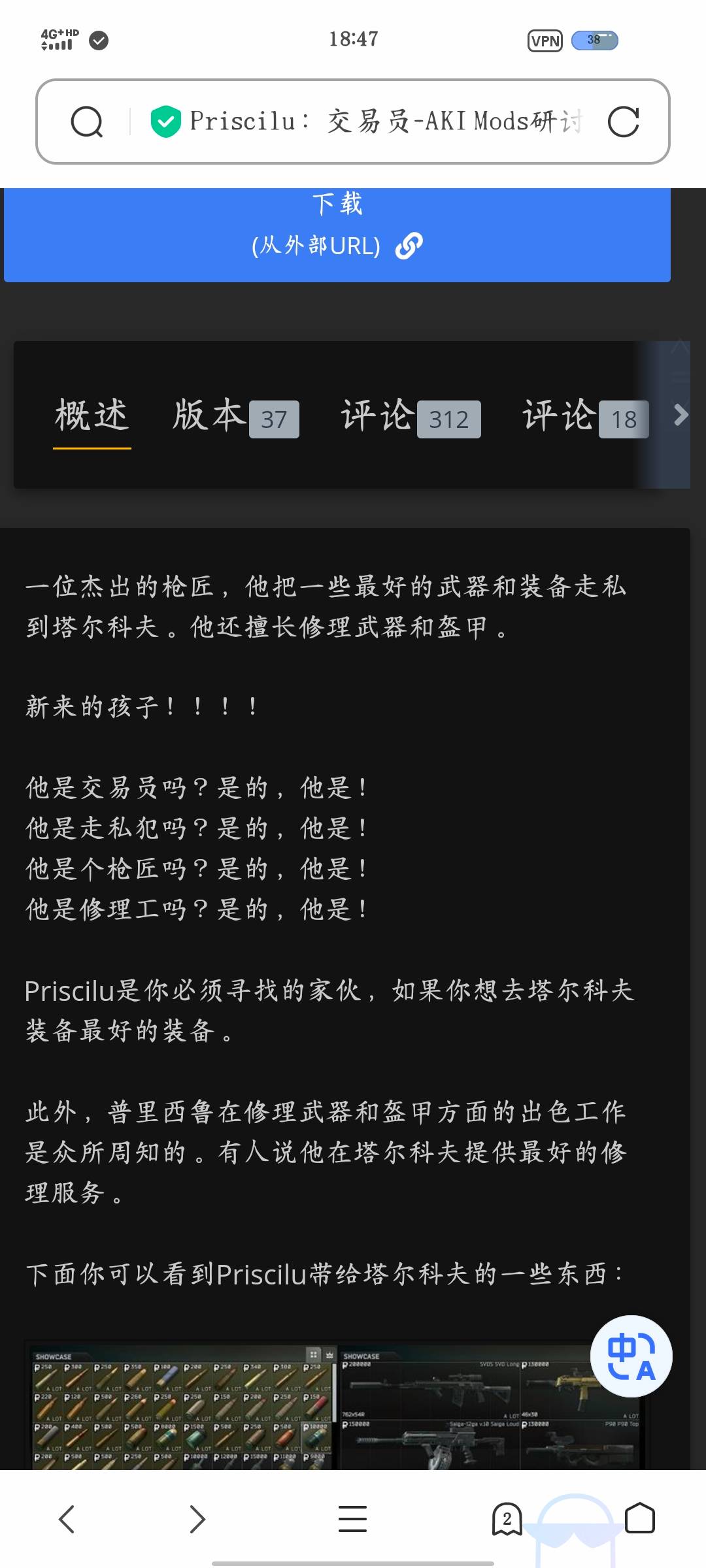Tap the green security shield icon

(x=165, y=122)
